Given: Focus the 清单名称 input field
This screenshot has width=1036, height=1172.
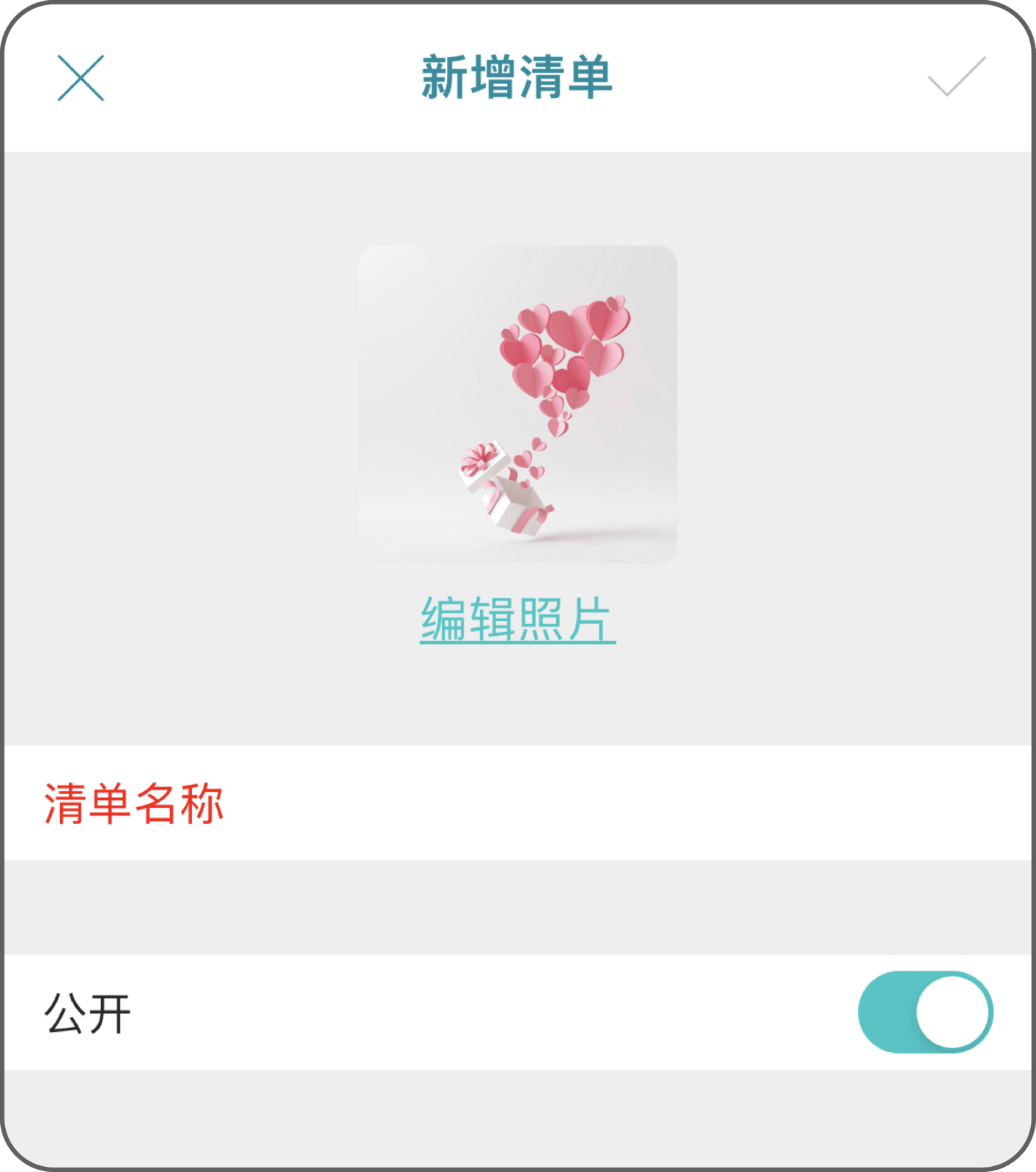Looking at the screenshot, I should point(517,804).
